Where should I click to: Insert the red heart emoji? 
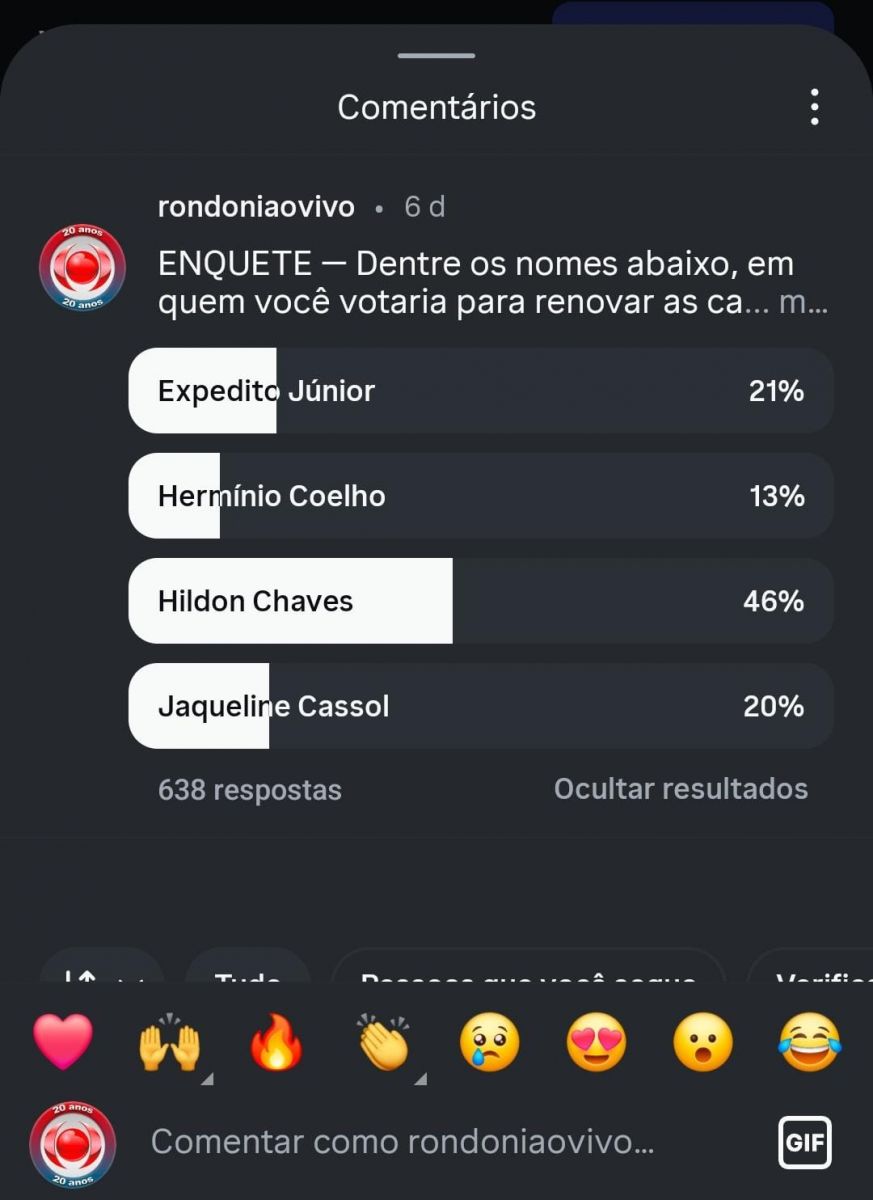pos(63,1041)
